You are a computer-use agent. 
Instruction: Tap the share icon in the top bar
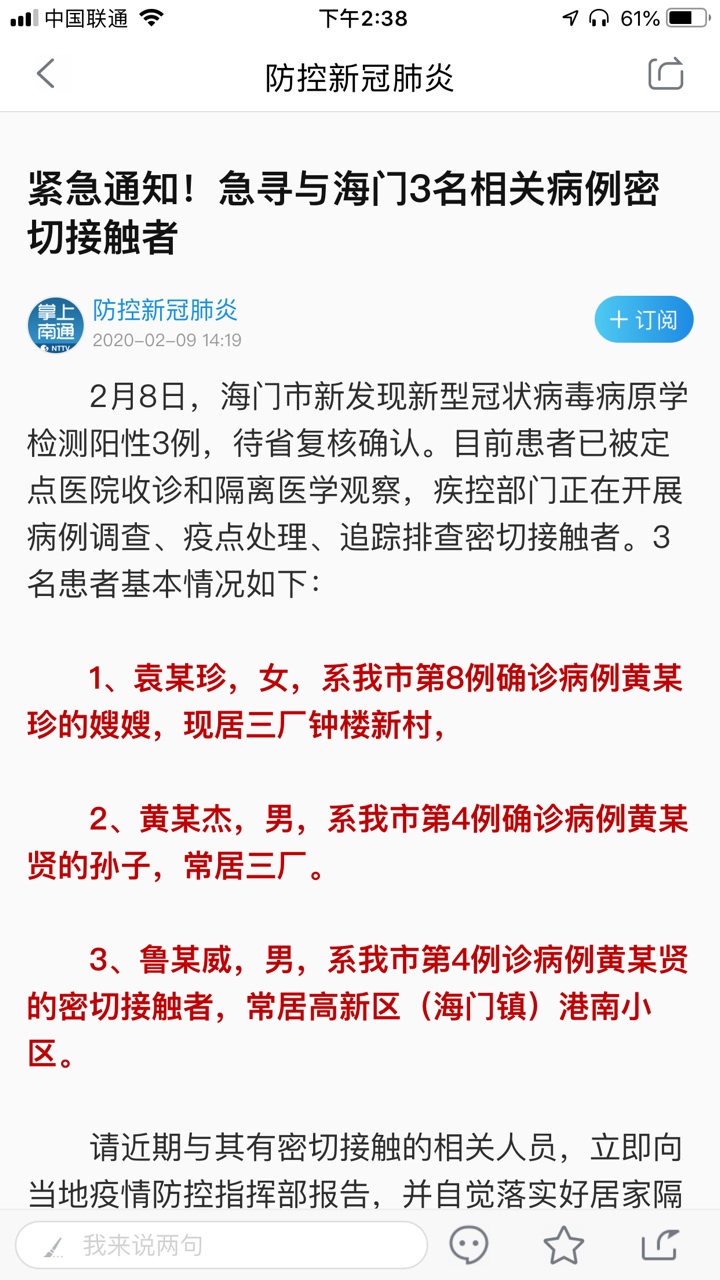click(666, 74)
